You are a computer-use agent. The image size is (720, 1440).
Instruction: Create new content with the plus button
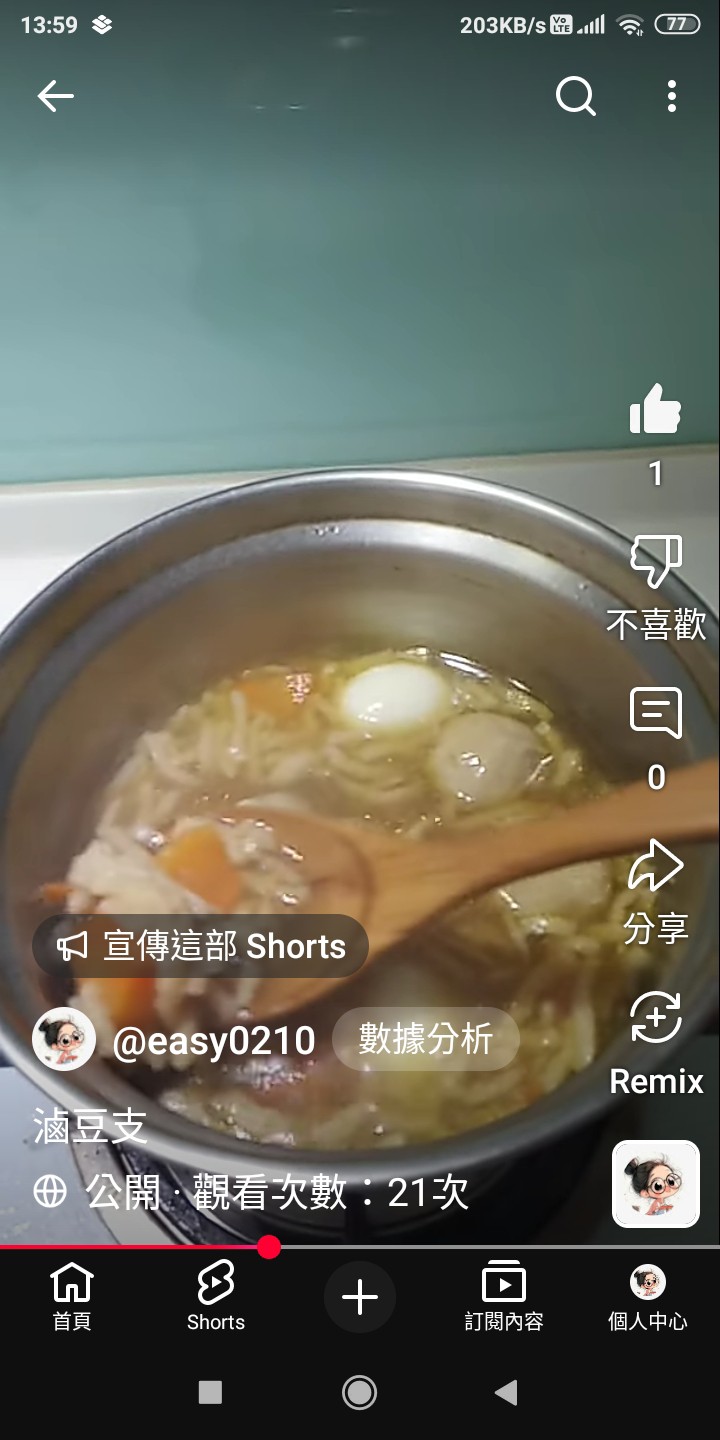click(x=360, y=1298)
